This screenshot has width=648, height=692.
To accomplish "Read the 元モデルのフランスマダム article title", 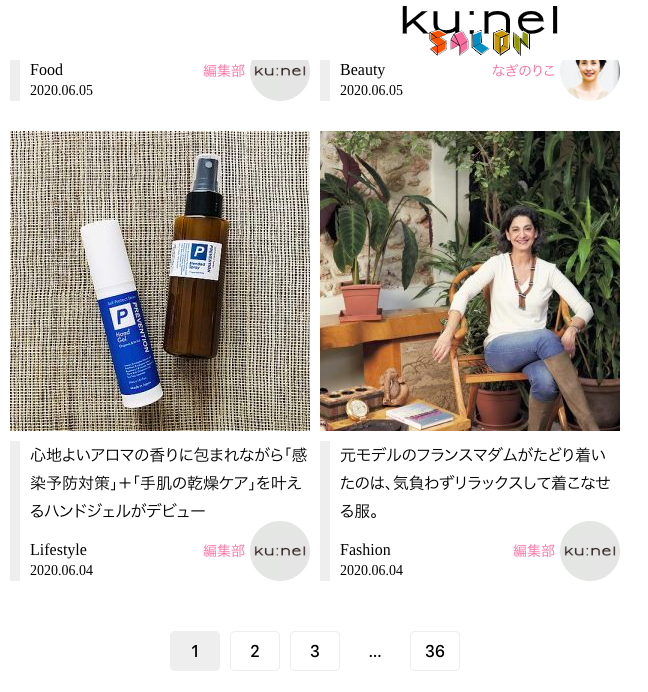I will (473, 483).
